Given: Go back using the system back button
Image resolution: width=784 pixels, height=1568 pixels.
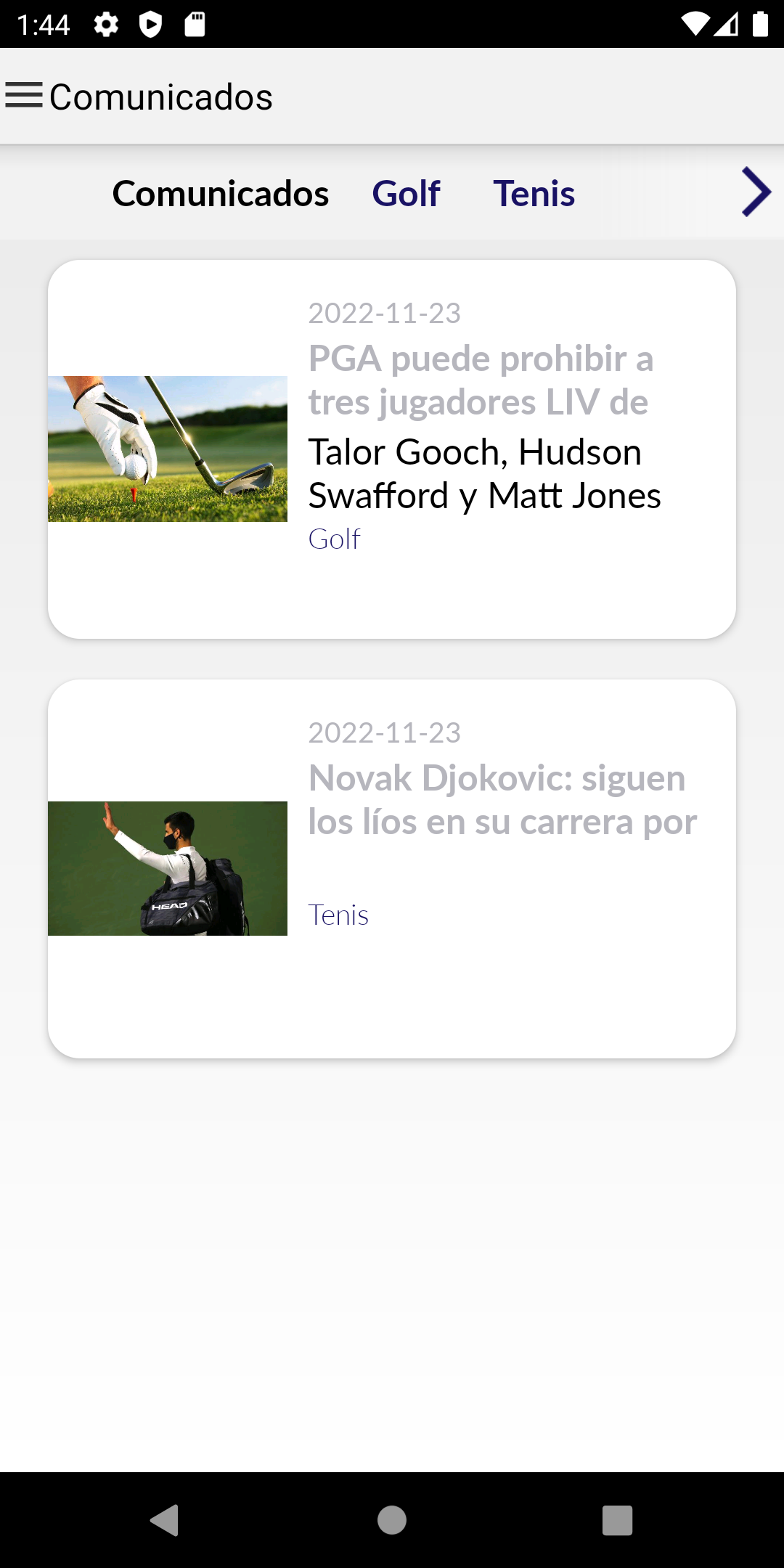Looking at the screenshot, I should point(165,1520).
